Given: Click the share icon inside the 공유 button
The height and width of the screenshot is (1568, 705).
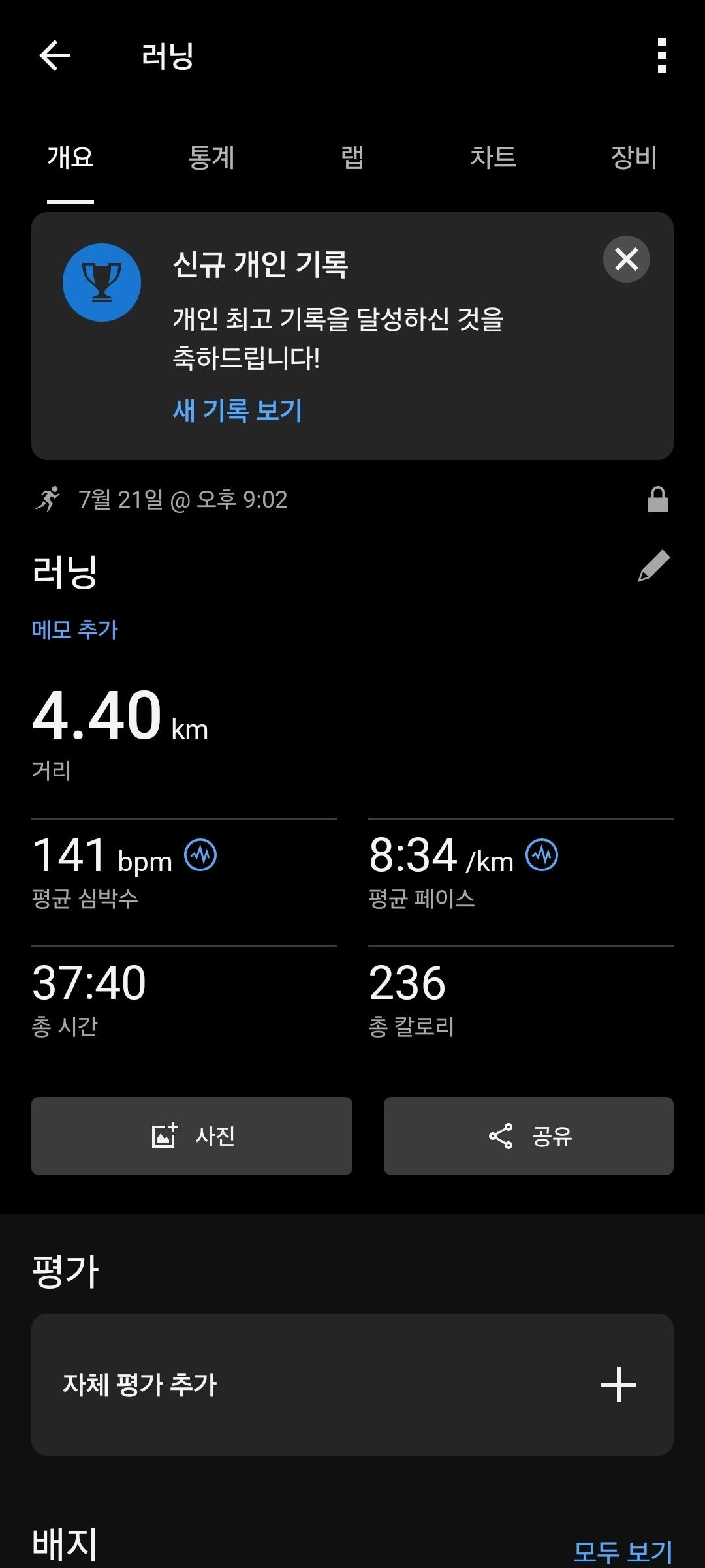Looking at the screenshot, I should click(x=499, y=1135).
